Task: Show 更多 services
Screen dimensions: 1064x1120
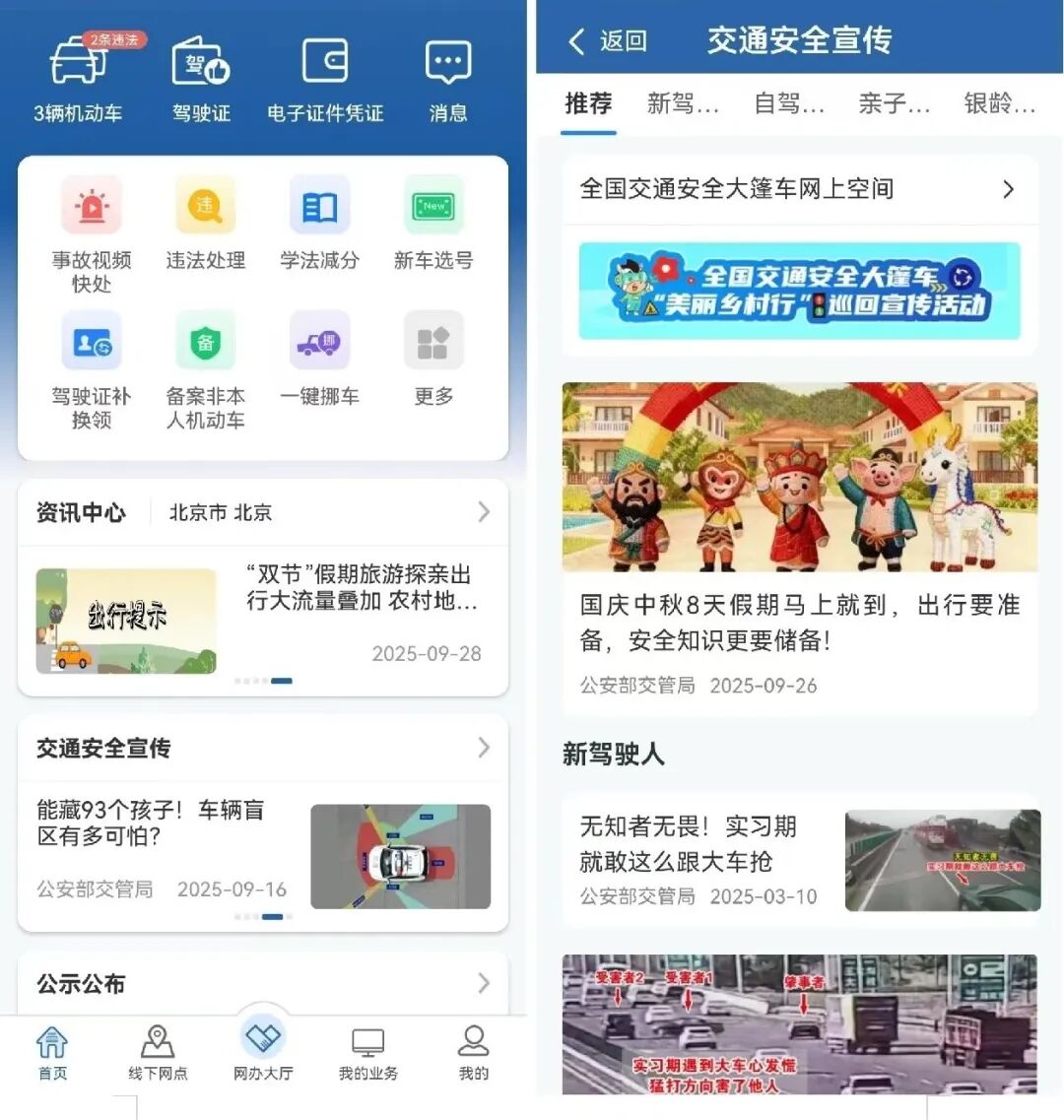Action: [x=433, y=361]
